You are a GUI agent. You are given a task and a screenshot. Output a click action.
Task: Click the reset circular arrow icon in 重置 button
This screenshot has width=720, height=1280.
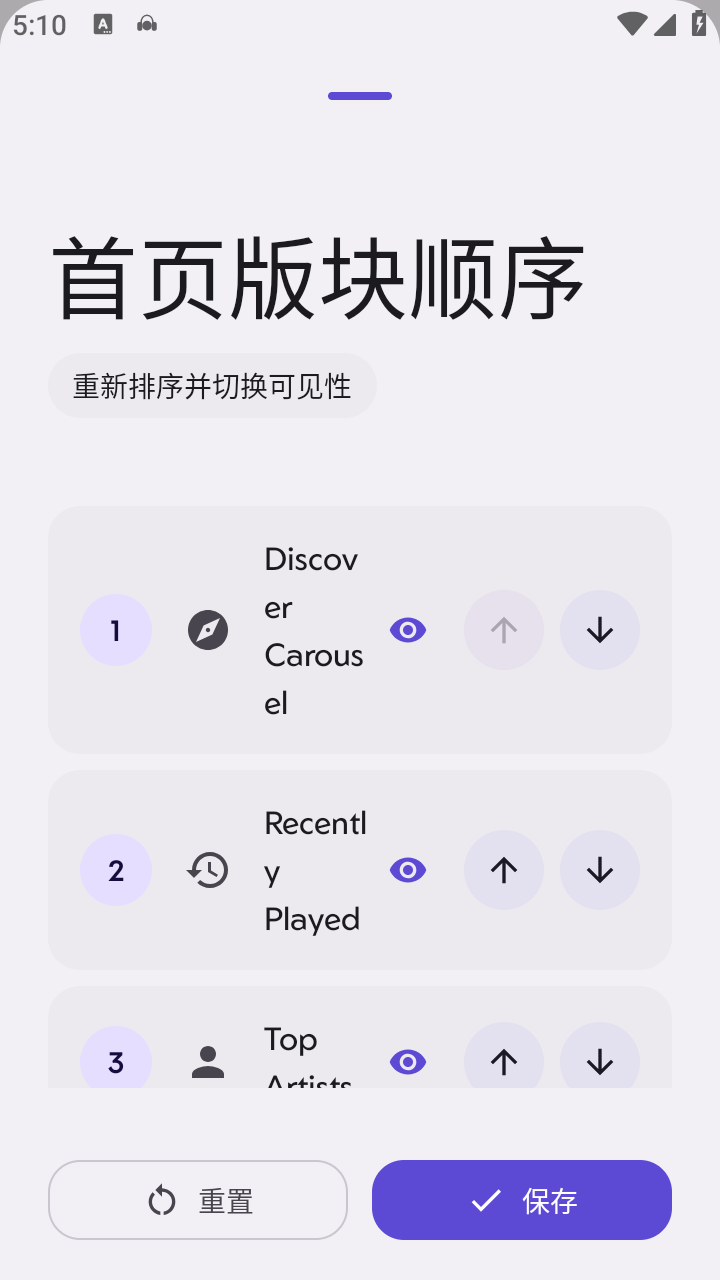pyautogui.click(x=161, y=1200)
